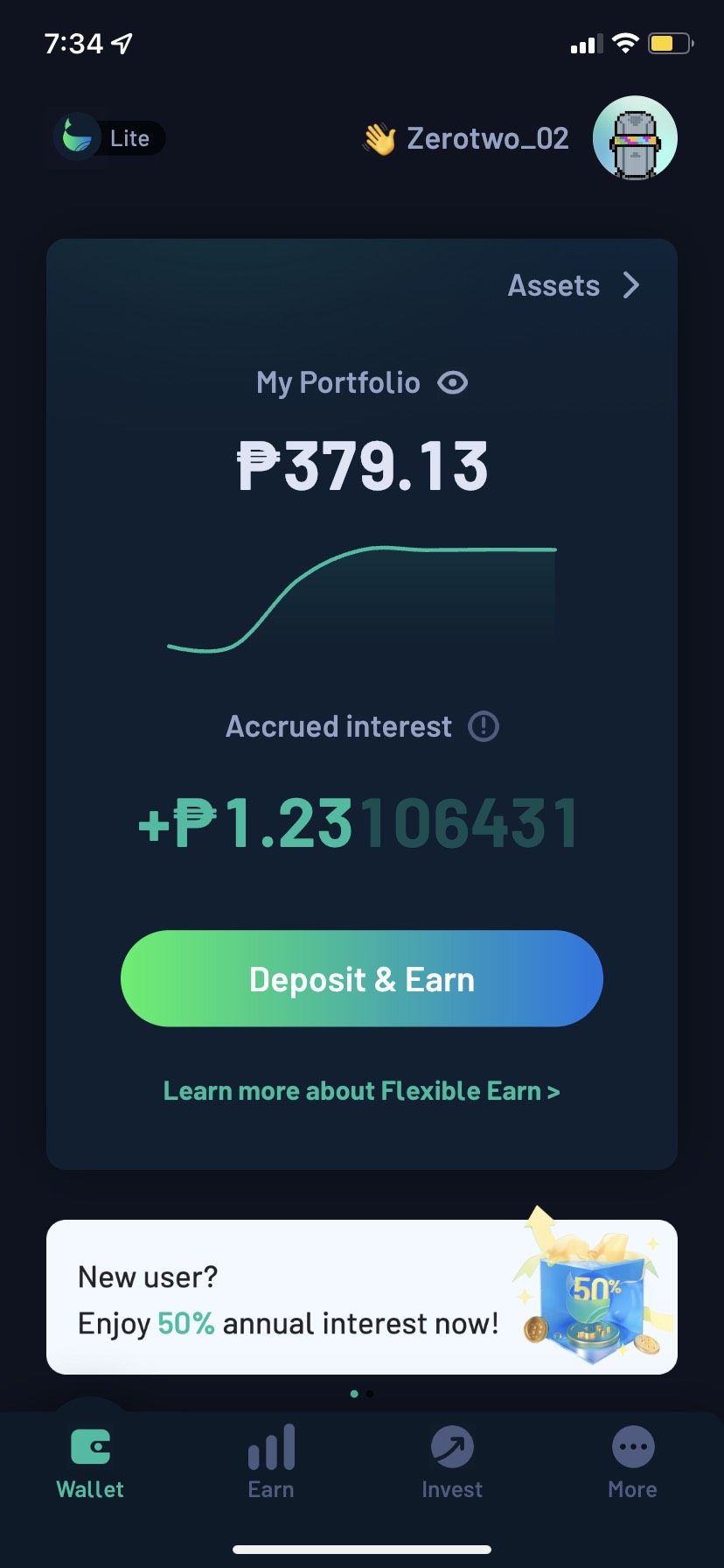Open the 50% annual interest banner
The image size is (724, 1568).
click(362, 1297)
